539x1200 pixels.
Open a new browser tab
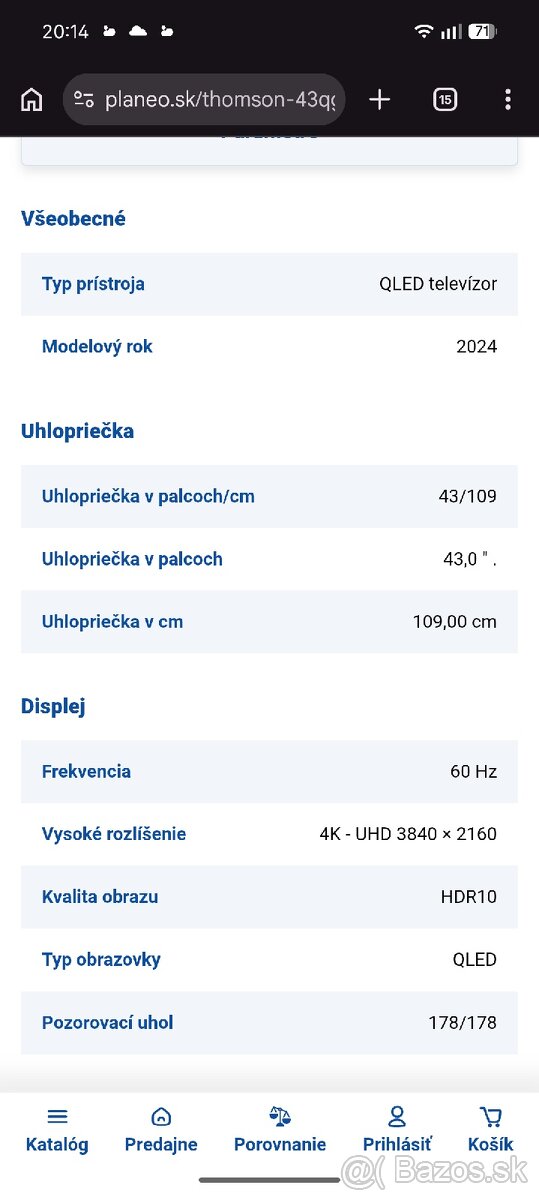[379, 99]
